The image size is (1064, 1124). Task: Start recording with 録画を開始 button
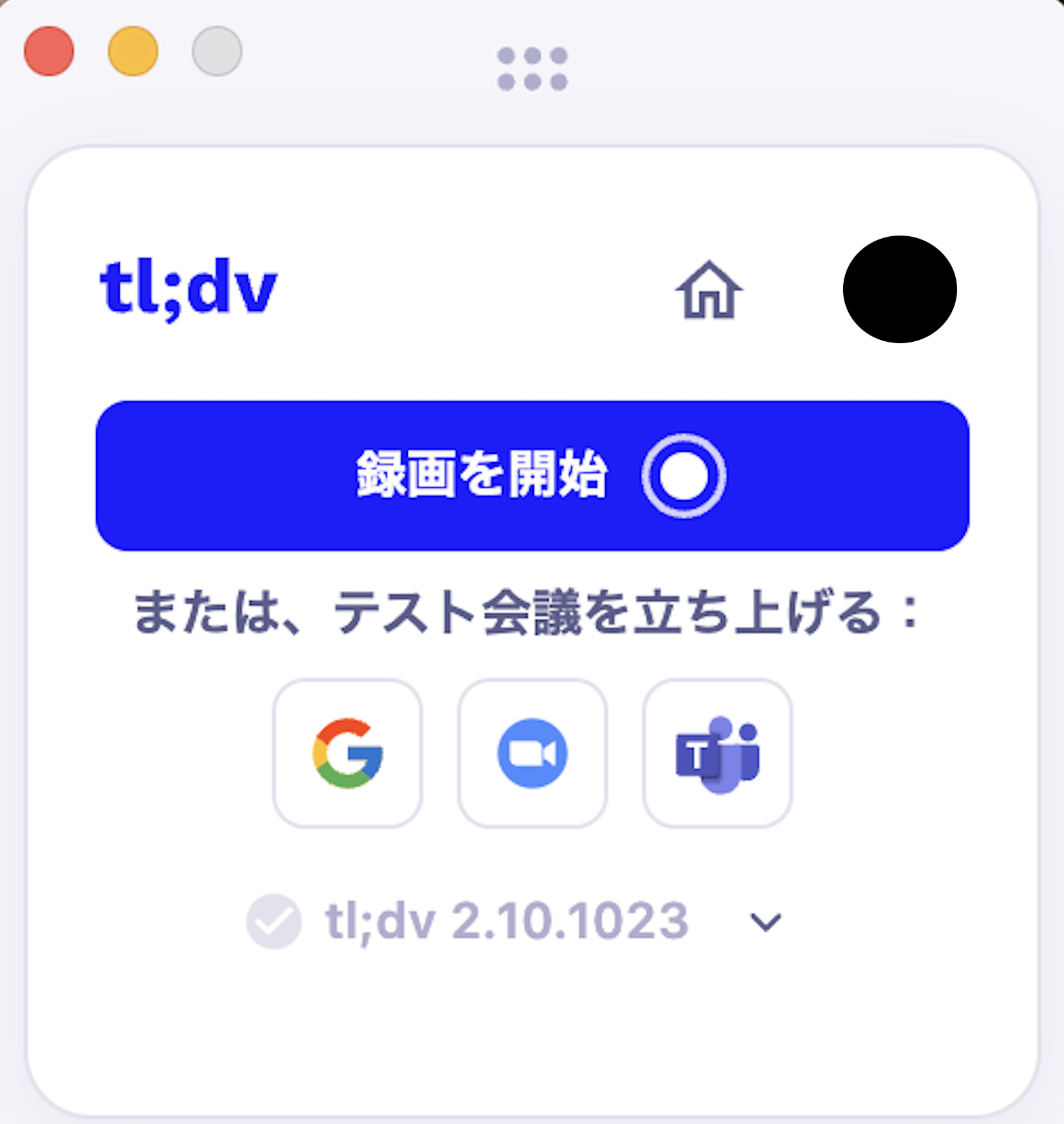pyautogui.click(x=531, y=476)
